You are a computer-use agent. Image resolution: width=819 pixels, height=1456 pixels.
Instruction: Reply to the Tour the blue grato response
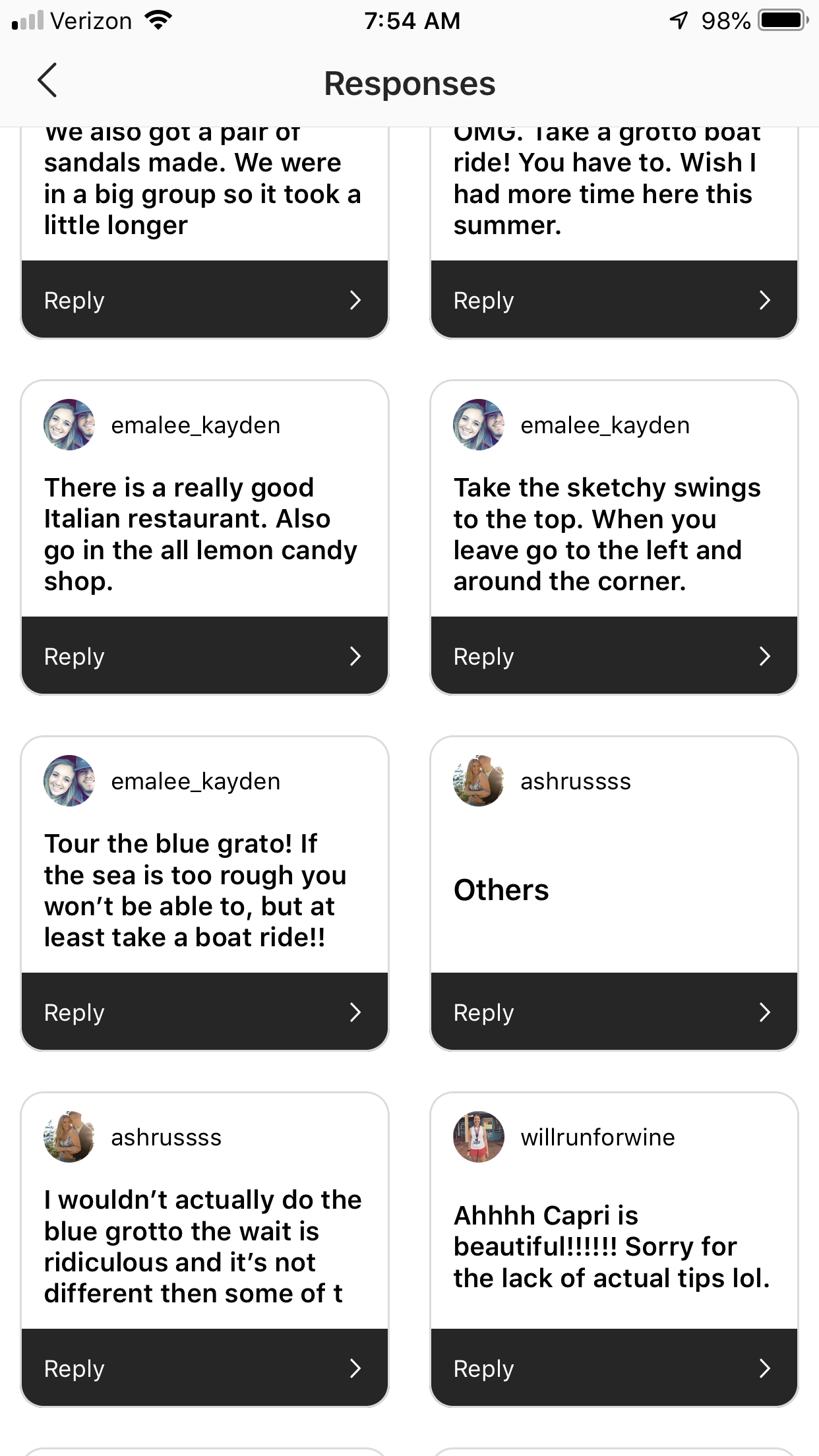pyautogui.click(x=204, y=1012)
